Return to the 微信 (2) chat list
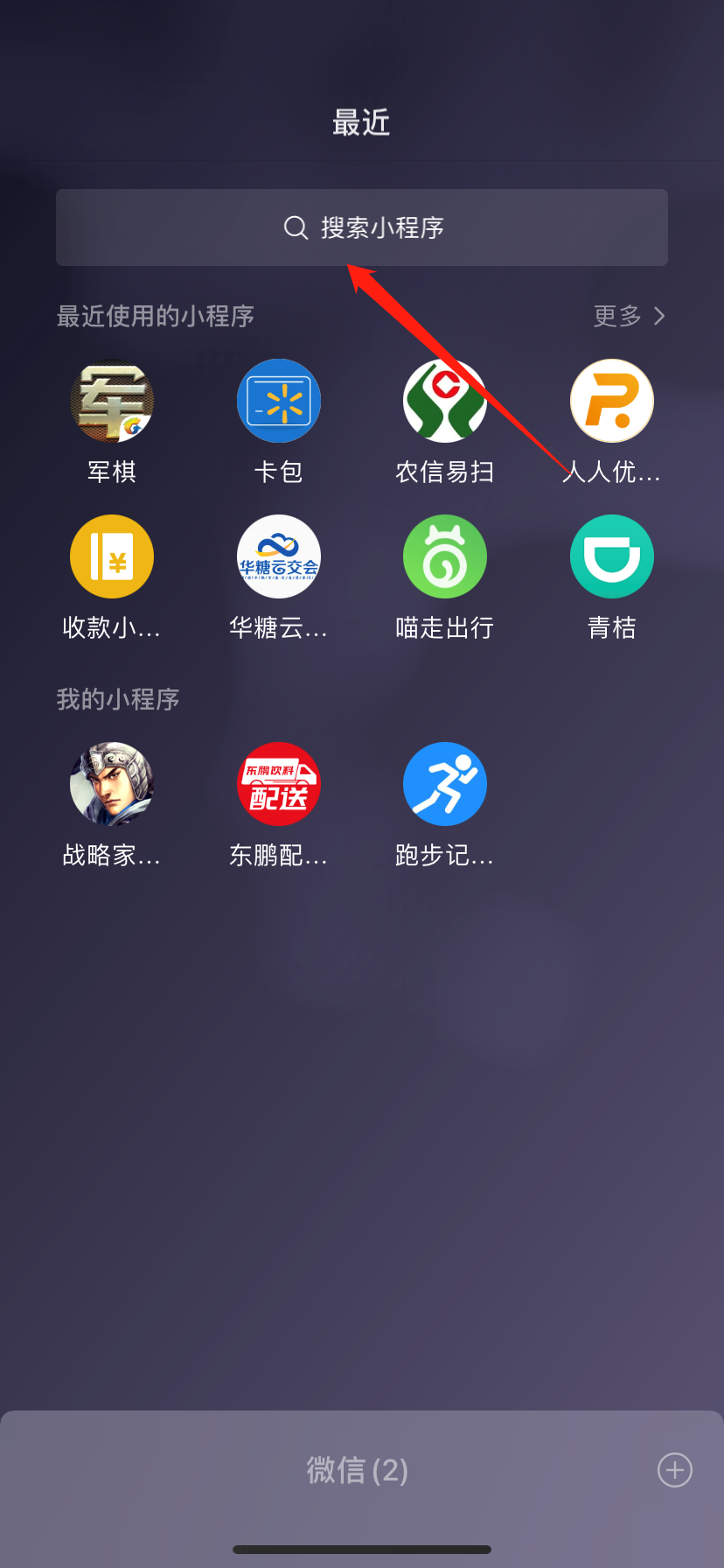The height and width of the screenshot is (1568, 724). pos(357,1470)
